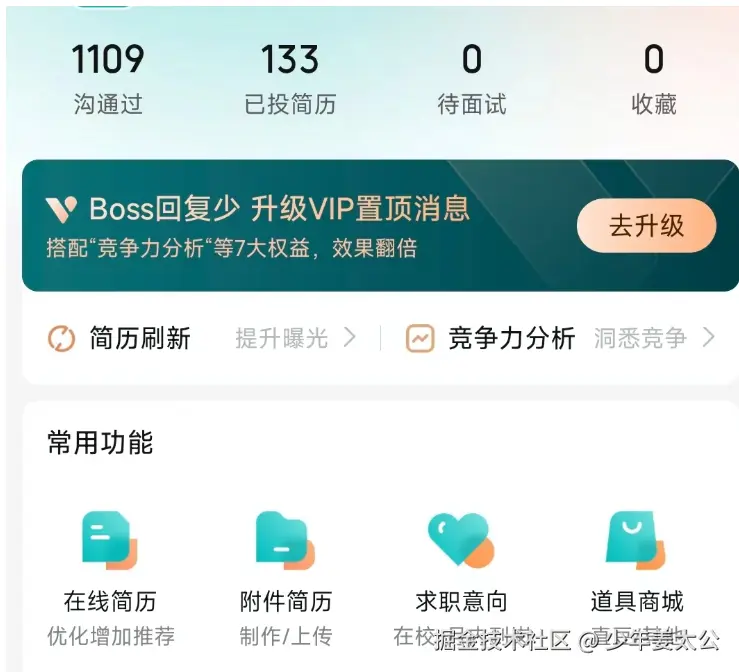
Task: Open 附件简历 attachment resume
Action: click(285, 572)
